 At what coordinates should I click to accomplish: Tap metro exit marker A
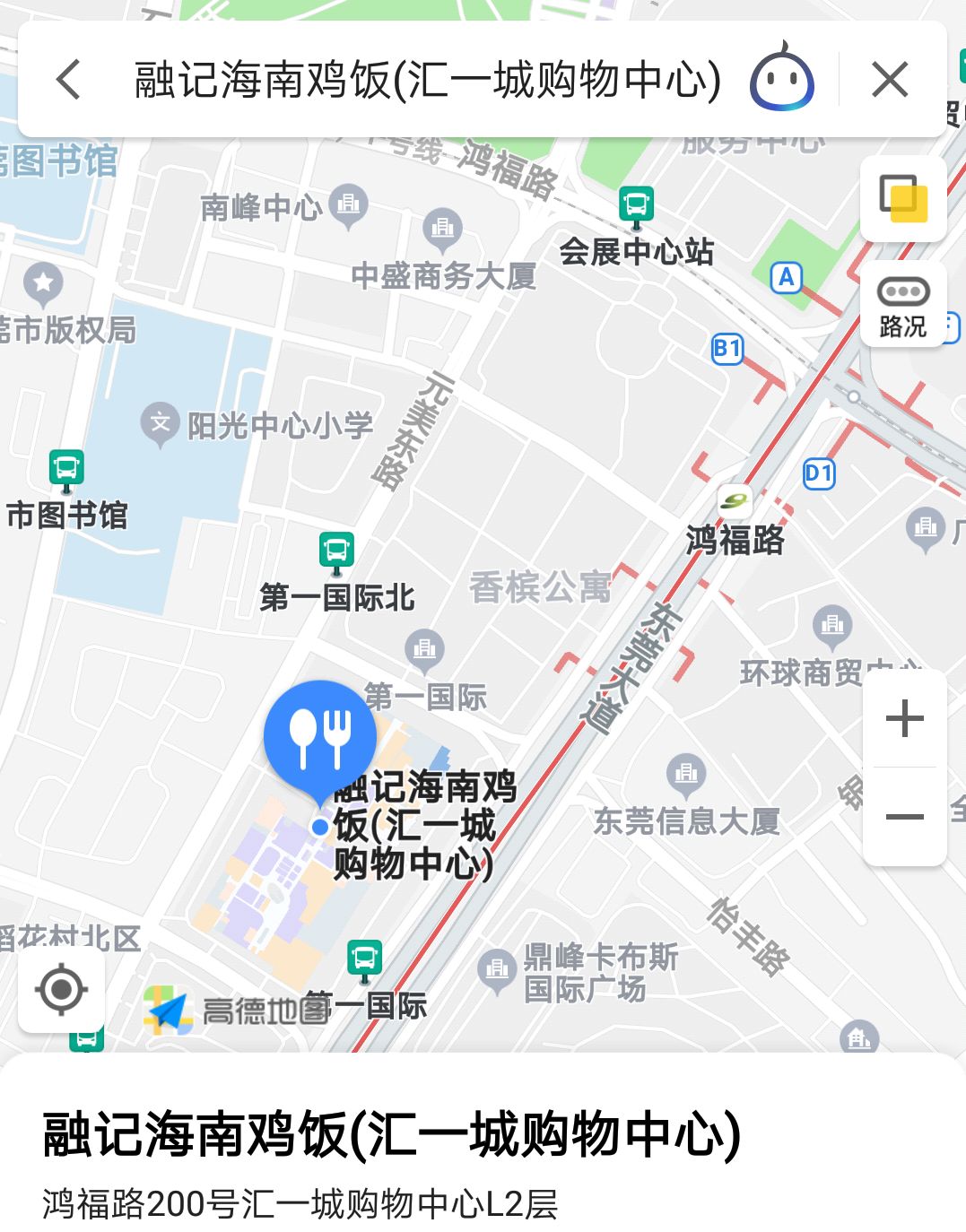[785, 280]
